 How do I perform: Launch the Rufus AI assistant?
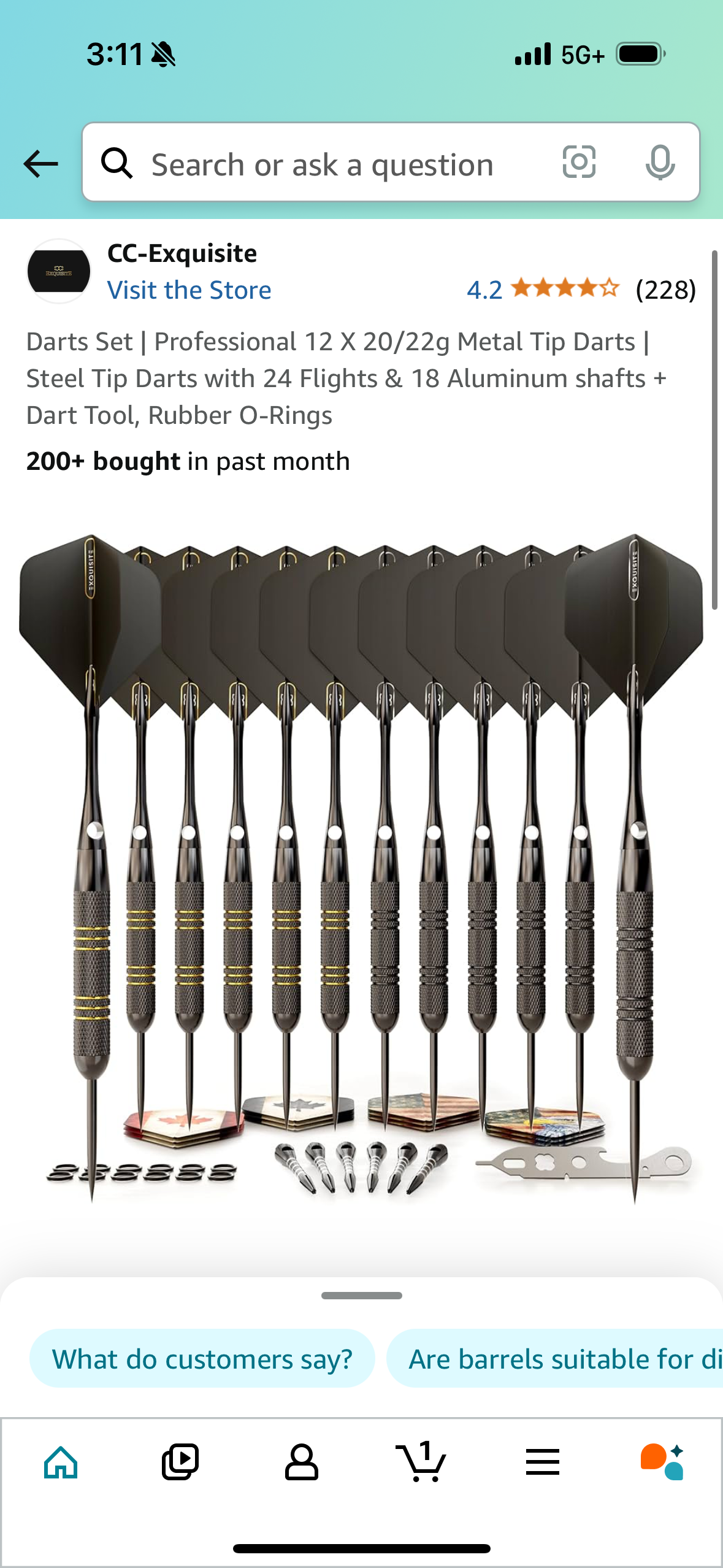(x=662, y=1462)
